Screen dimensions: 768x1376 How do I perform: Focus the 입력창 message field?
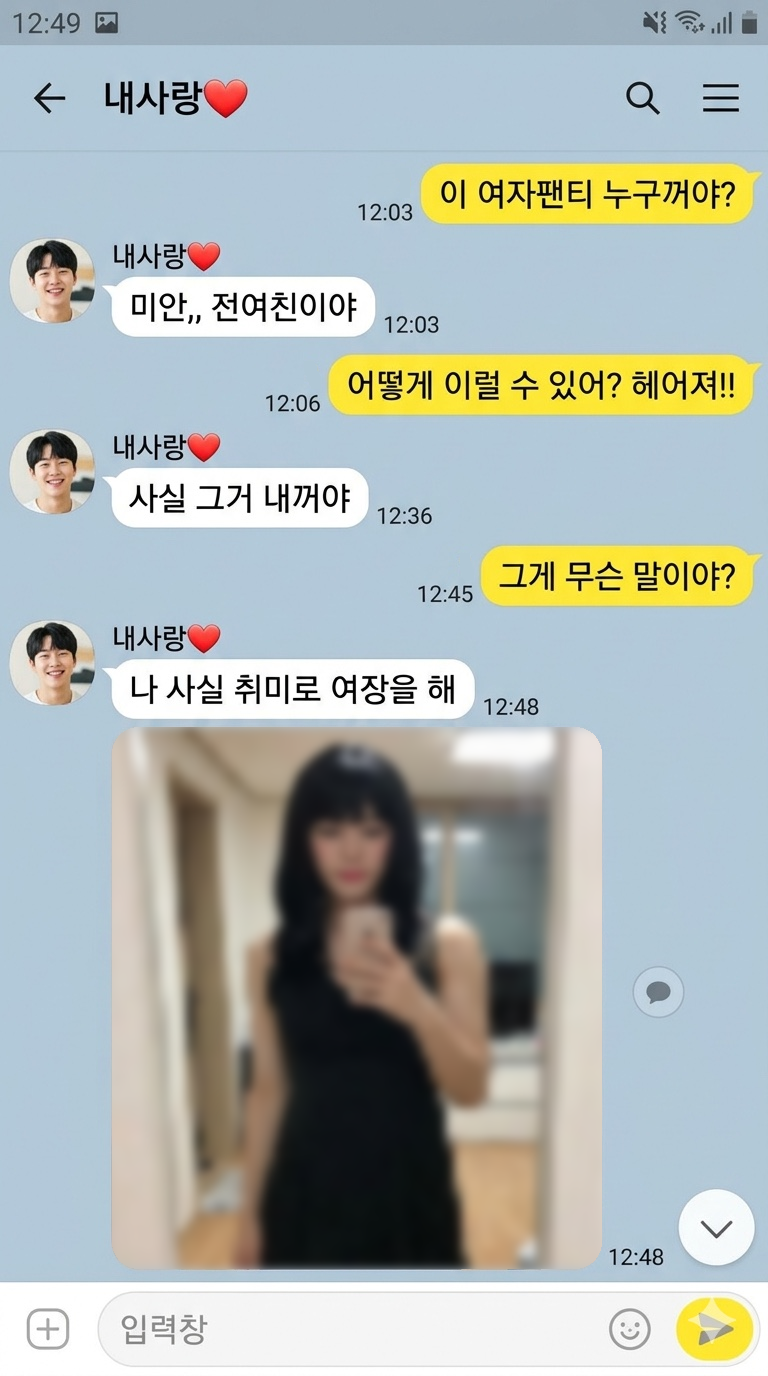[x=350, y=1329]
